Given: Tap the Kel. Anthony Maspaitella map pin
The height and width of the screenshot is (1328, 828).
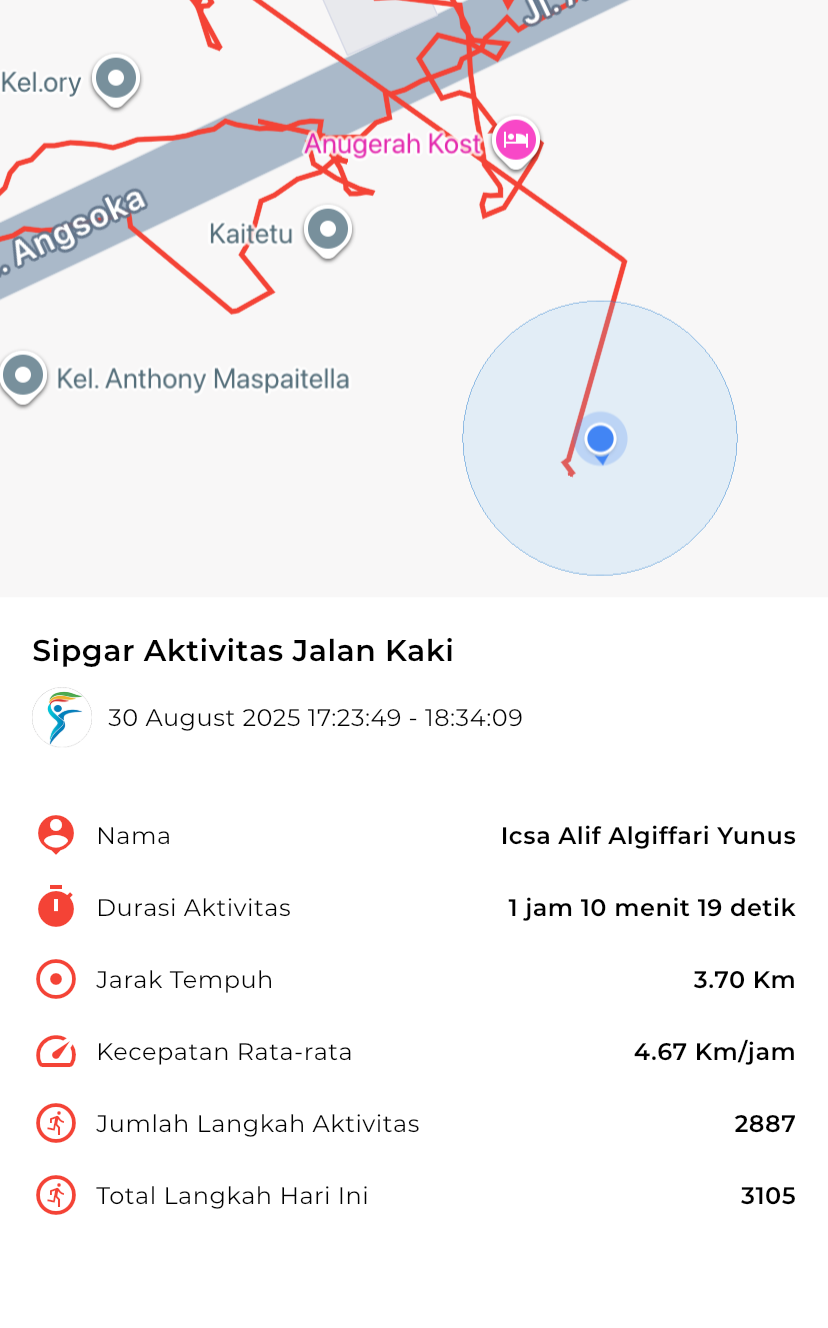Looking at the screenshot, I should pos(24,377).
